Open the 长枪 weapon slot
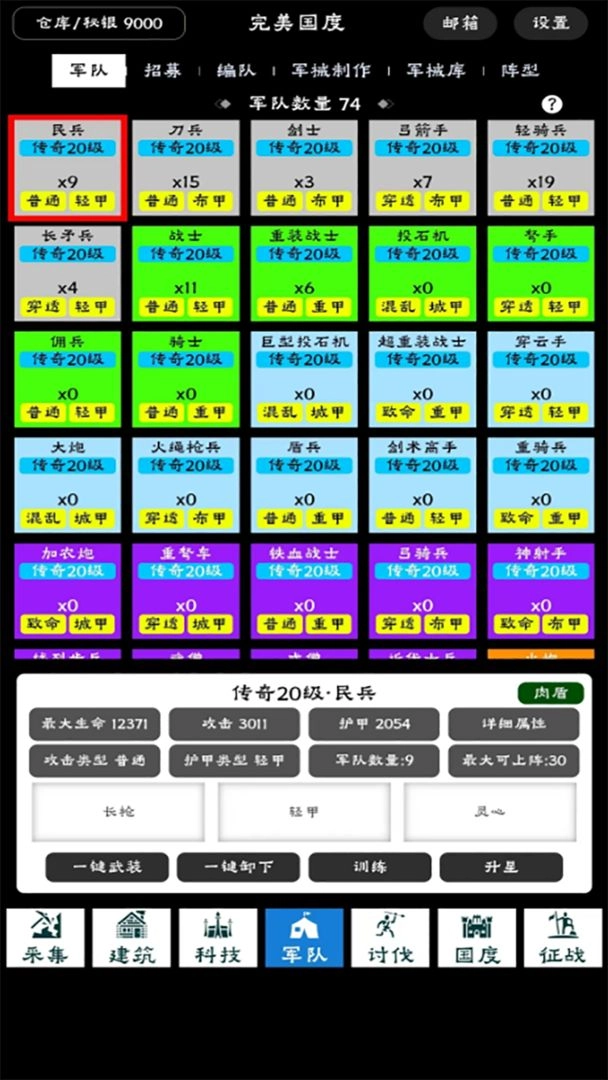This screenshot has height=1080, width=608. [x=118, y=812]
